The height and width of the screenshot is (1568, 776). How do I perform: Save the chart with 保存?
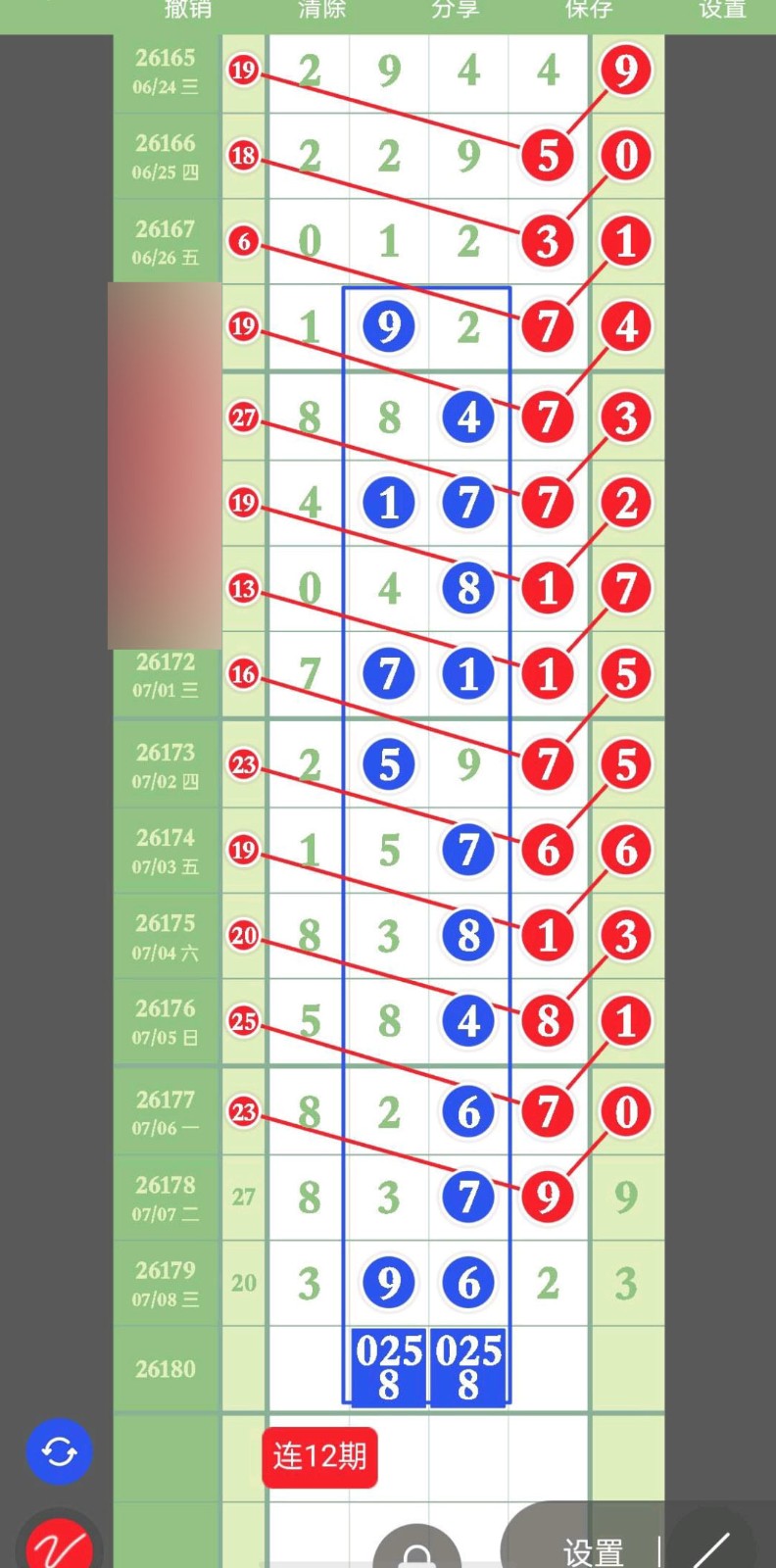tap(589, 9)
